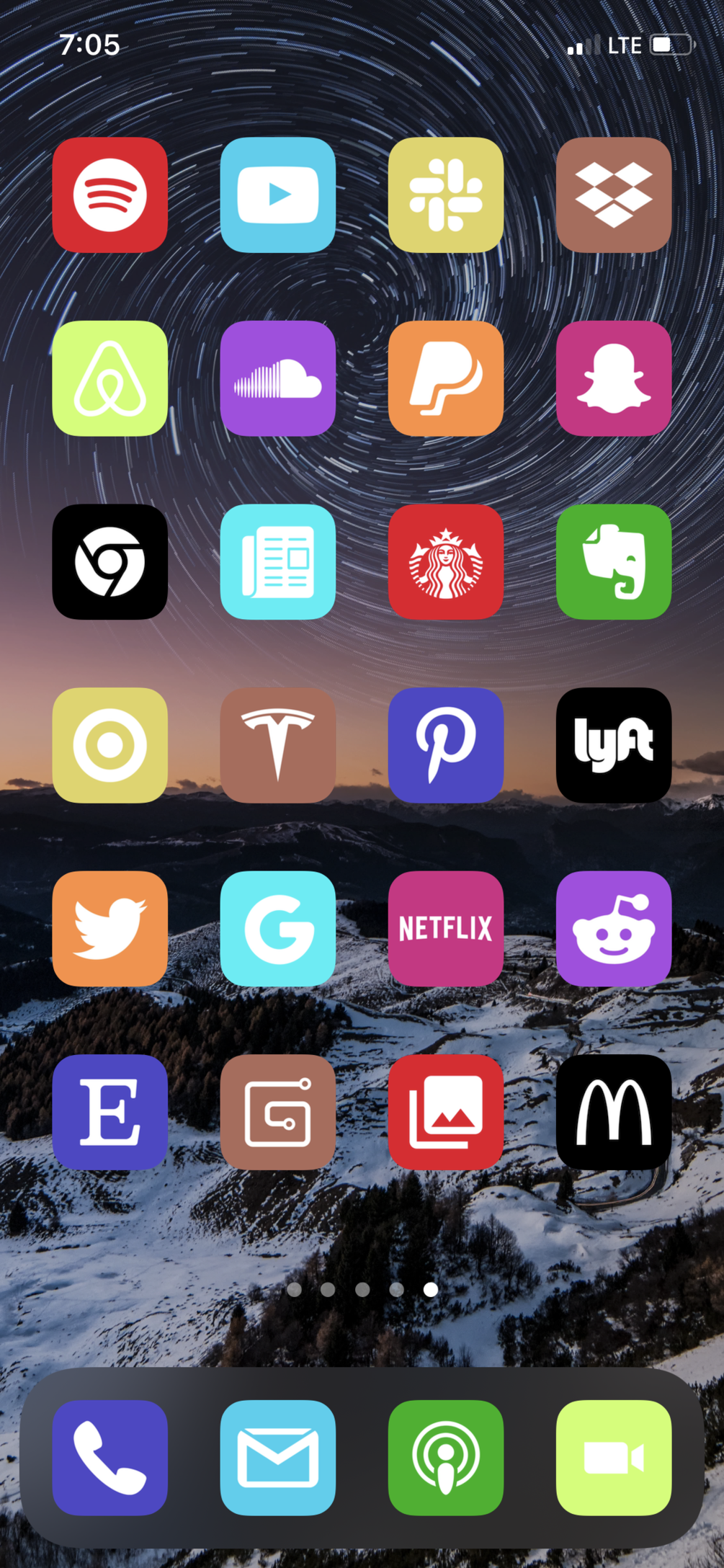
Task: Open the Spotify app
Action: [110, 195]
